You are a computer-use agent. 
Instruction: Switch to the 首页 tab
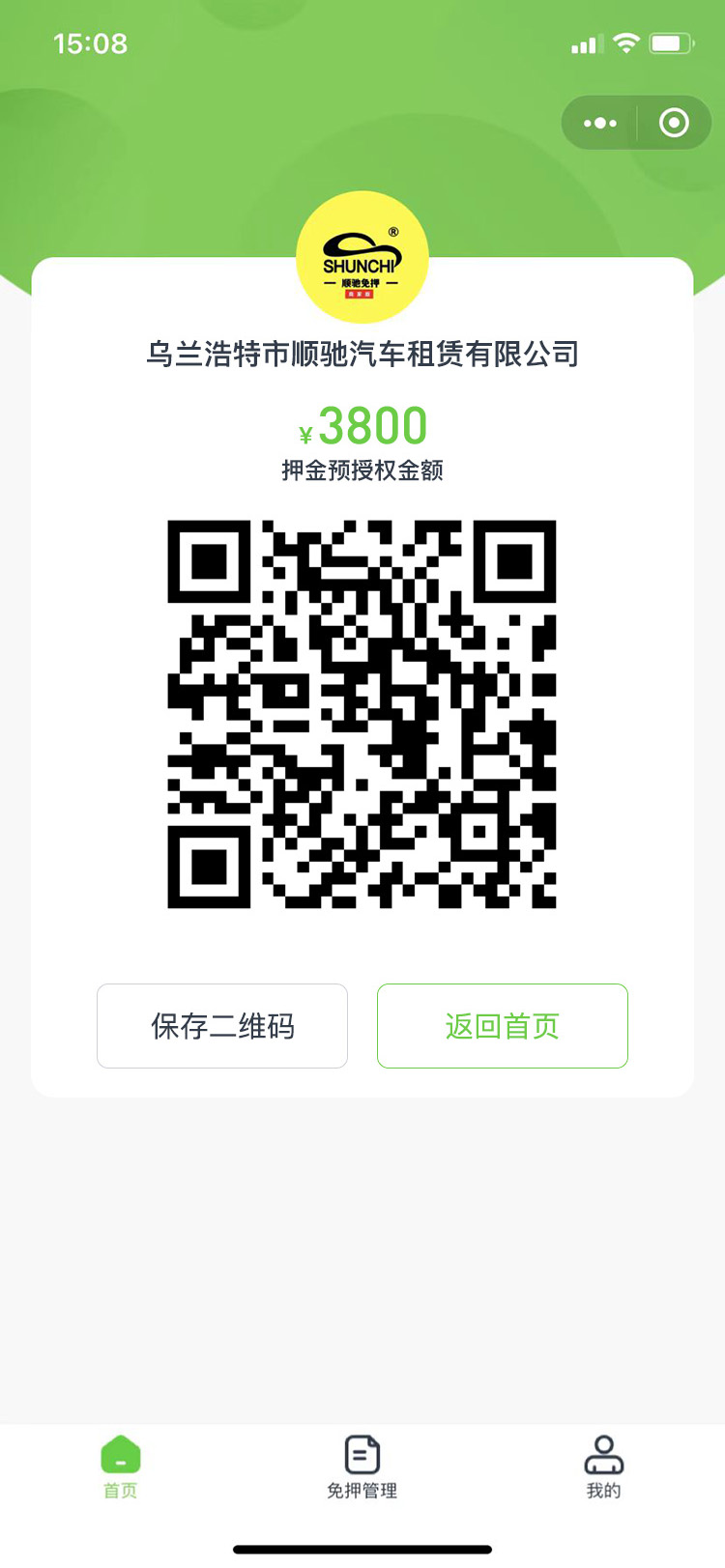tap(121, 1467)
